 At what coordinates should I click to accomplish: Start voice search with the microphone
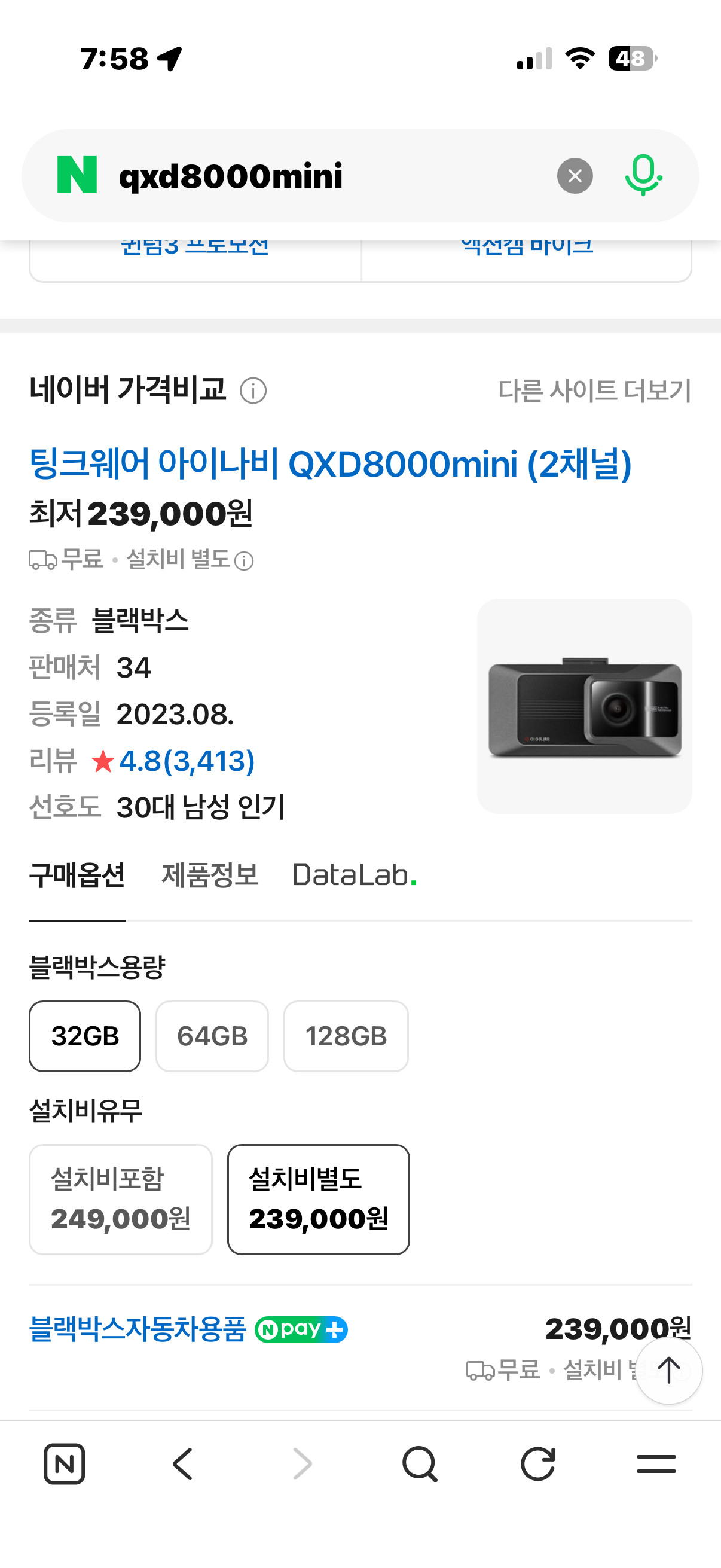tap(643, 176)
